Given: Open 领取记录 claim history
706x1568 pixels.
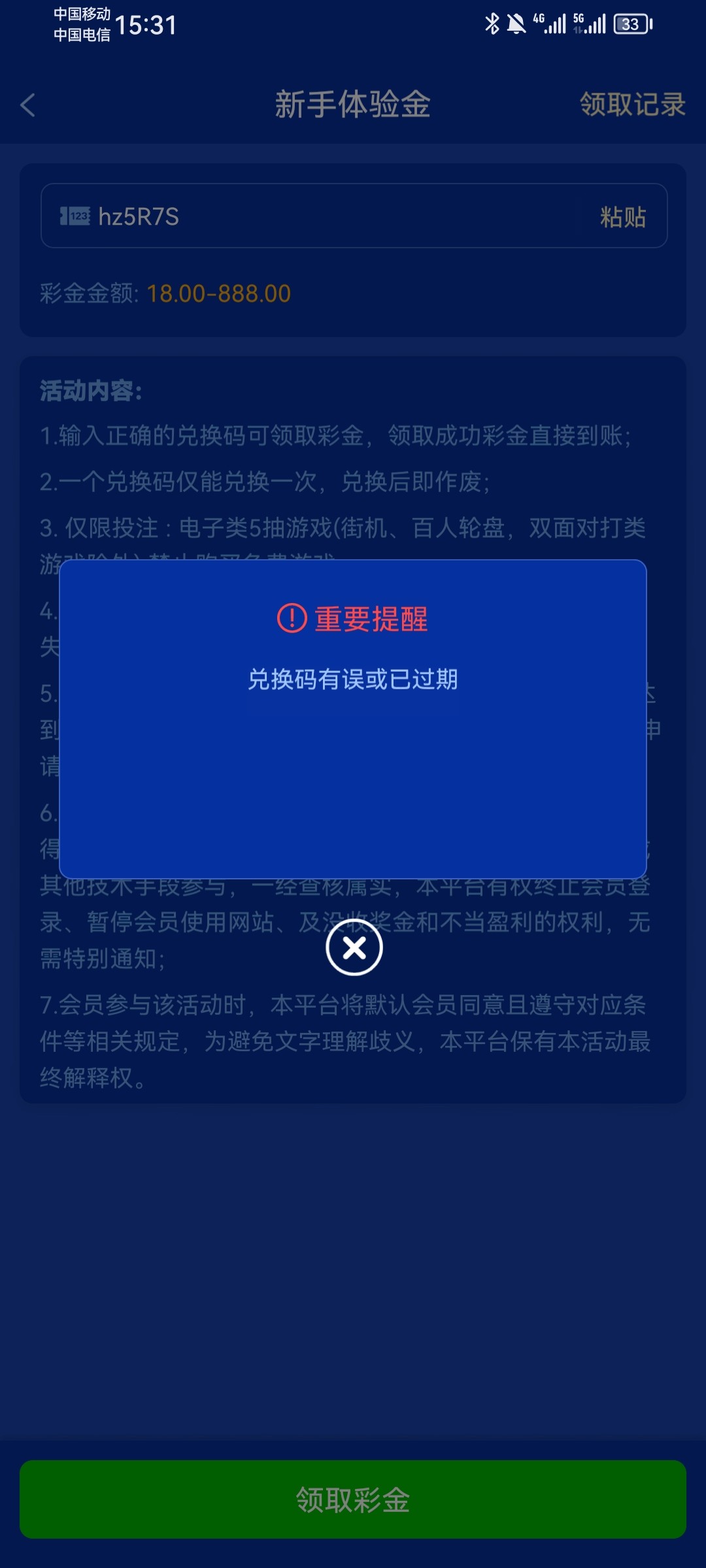Looking at the screenshot, I should [632, 105].
